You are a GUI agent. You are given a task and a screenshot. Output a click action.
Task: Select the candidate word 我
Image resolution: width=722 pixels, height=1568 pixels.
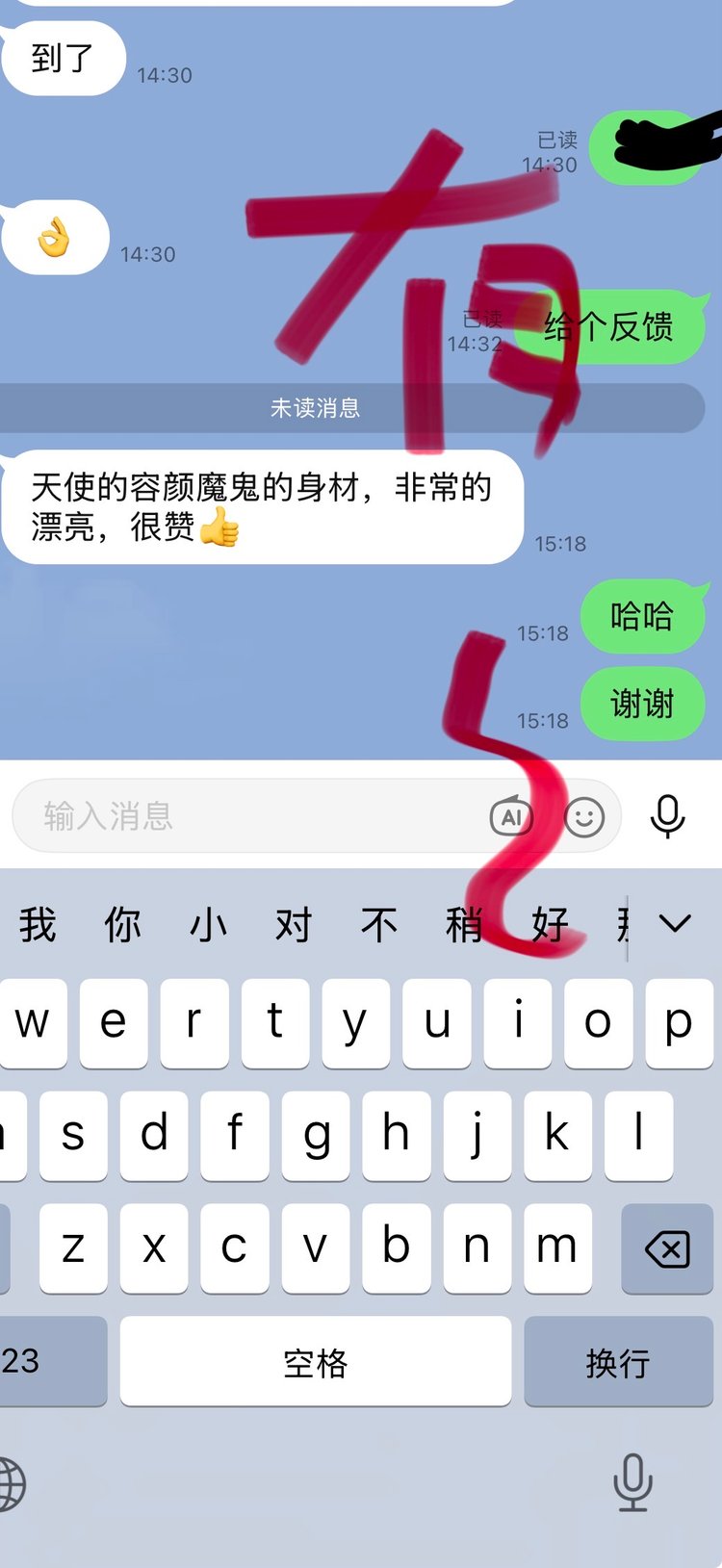(38, 925)
